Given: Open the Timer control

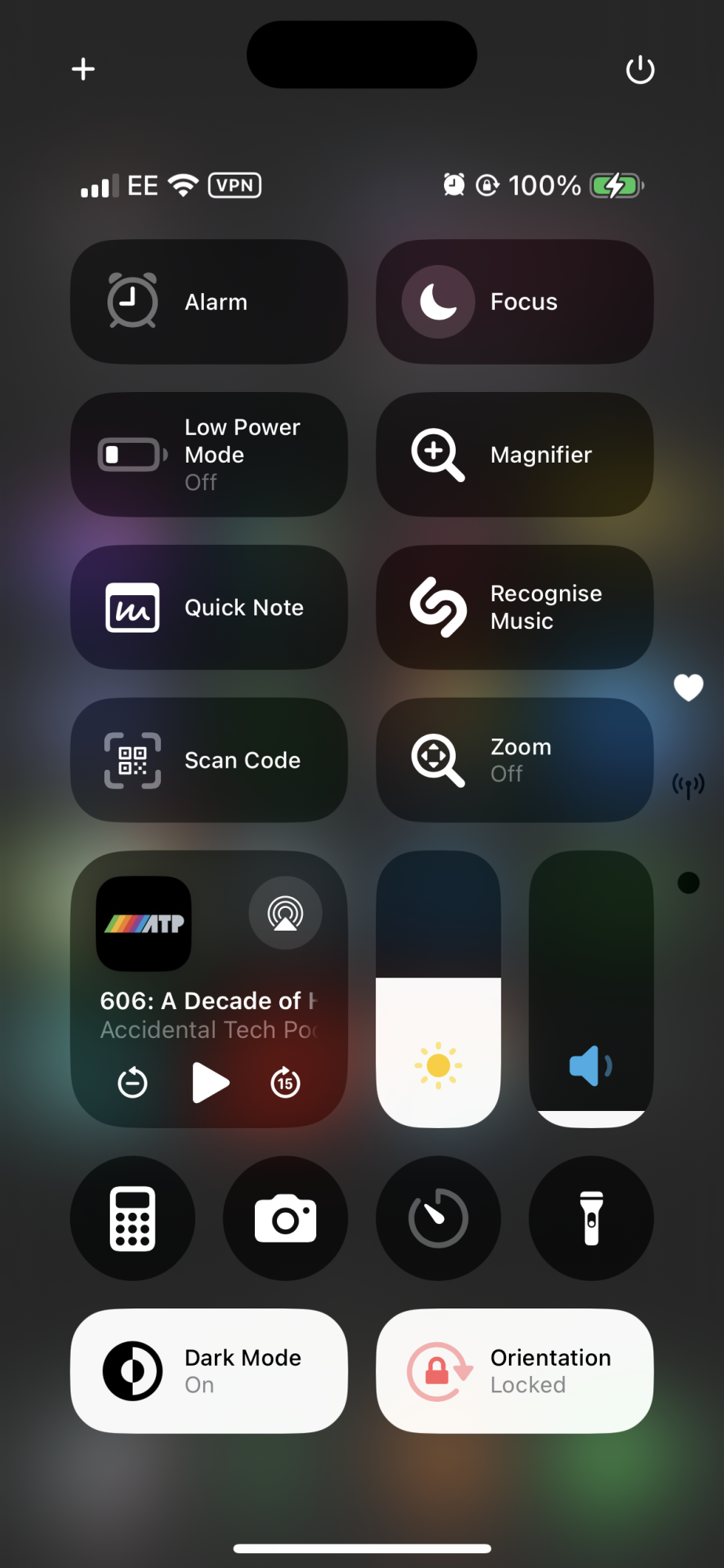Looking at the screenshot, I should tap(438, 1218).
